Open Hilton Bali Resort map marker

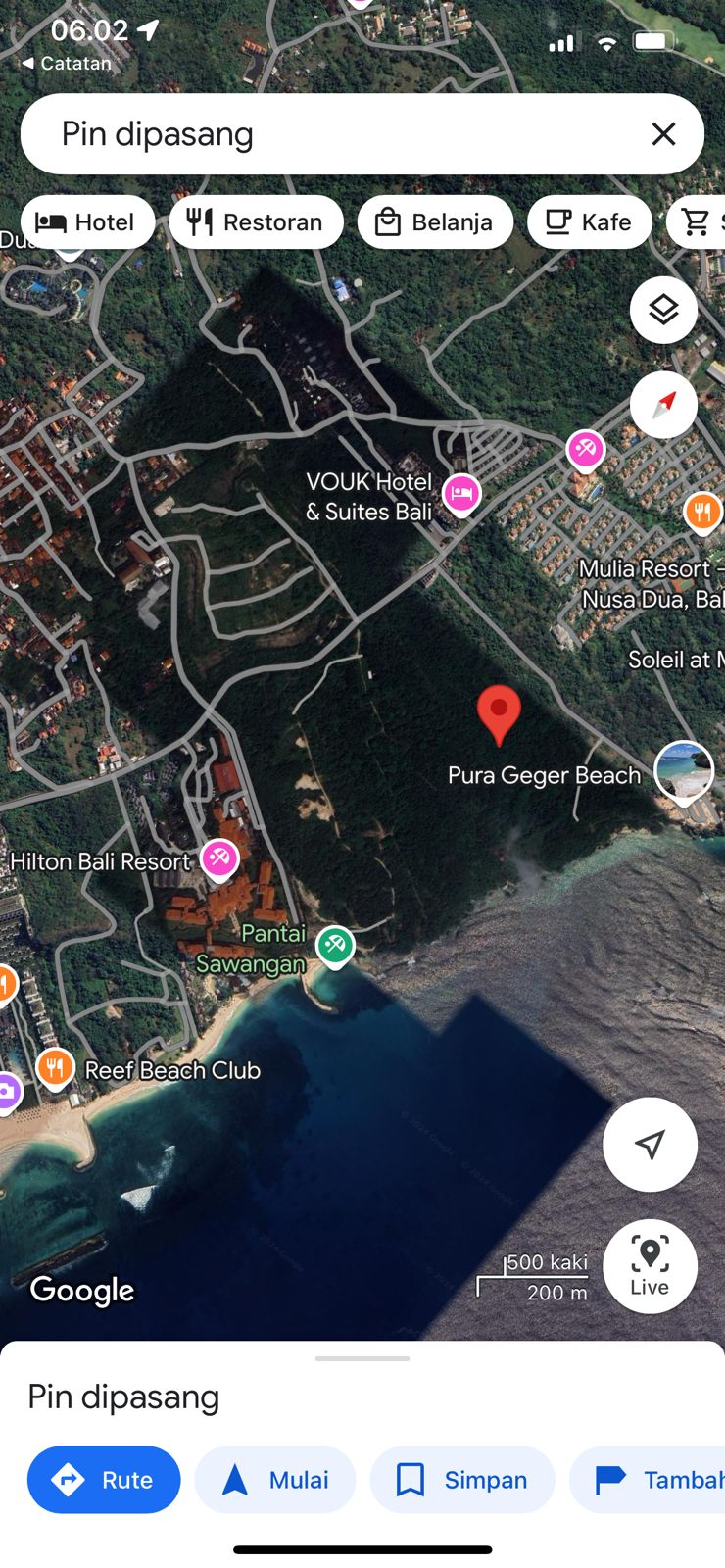[219, 858]
